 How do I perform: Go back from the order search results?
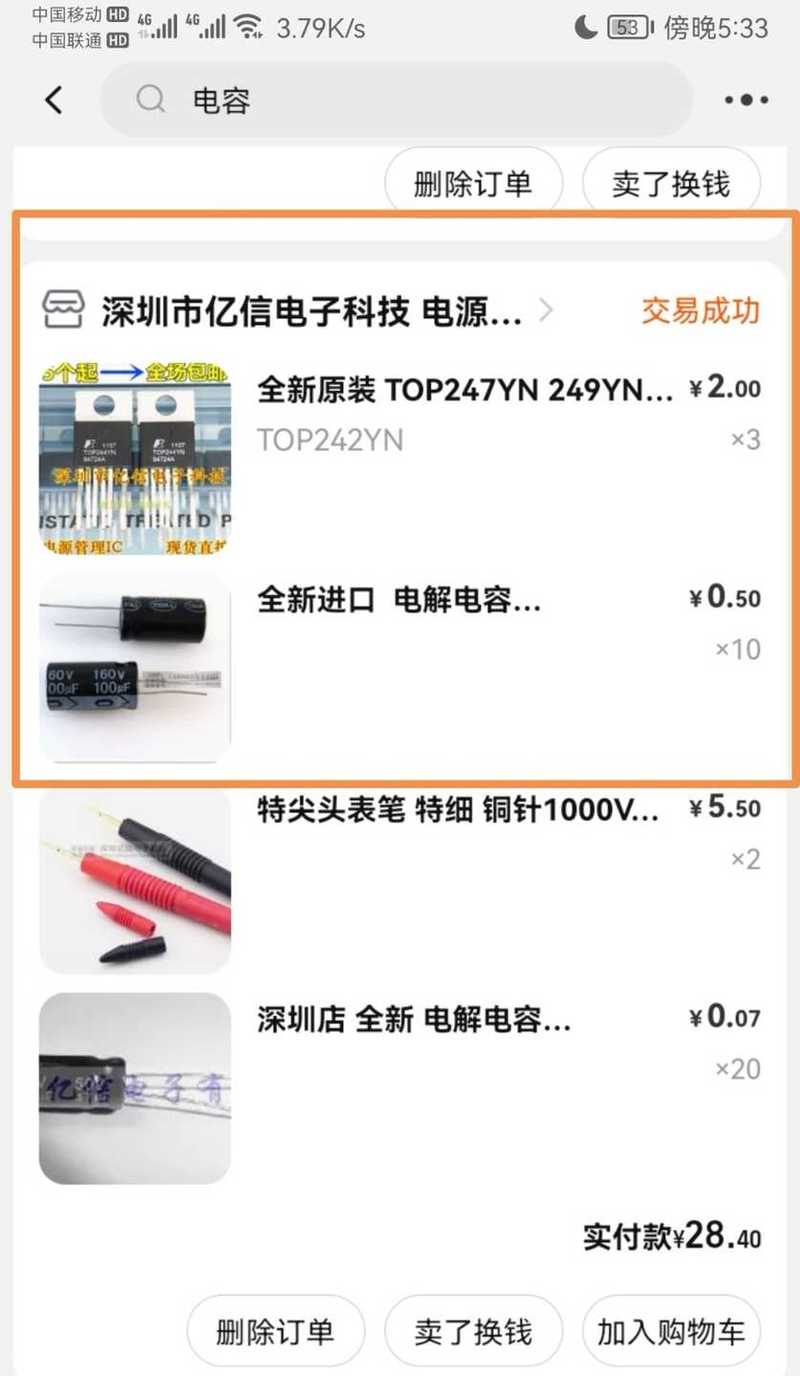point(54,100)
